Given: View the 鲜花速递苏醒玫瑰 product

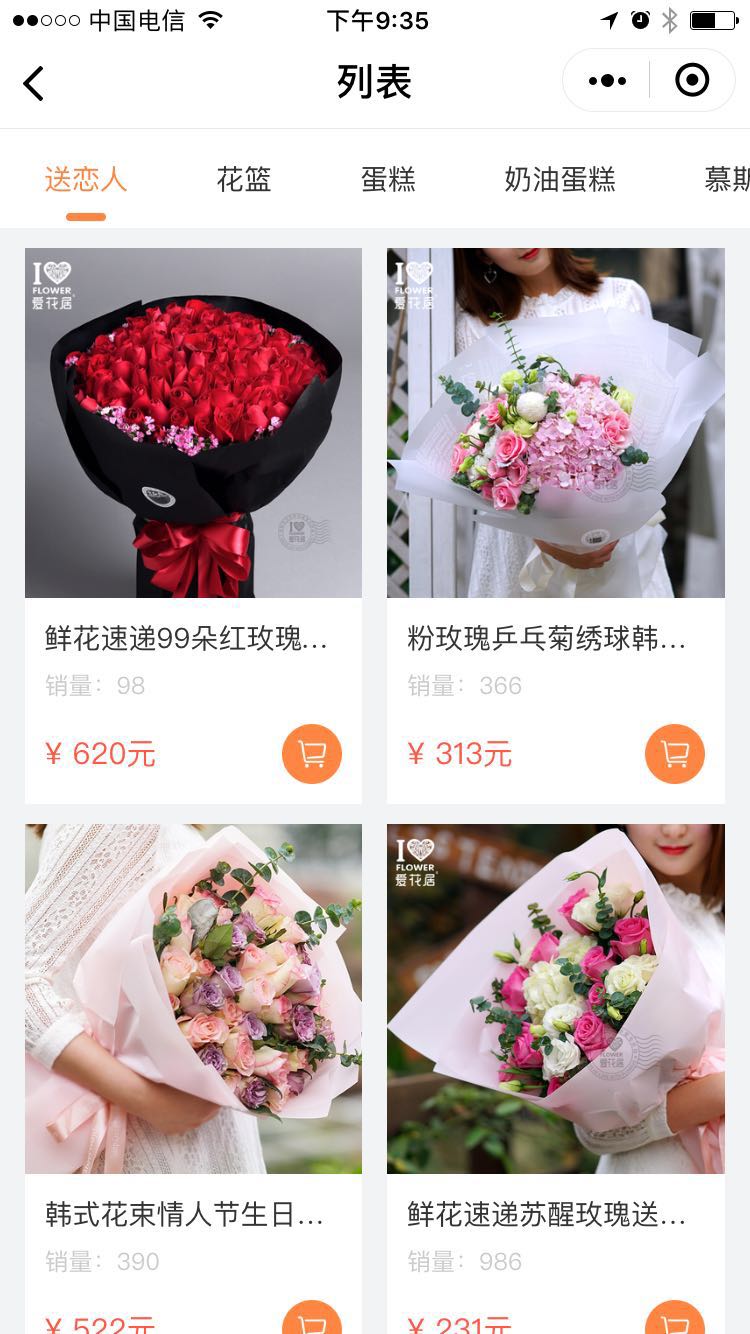Looking at the screenshot, I should point(555,998).
